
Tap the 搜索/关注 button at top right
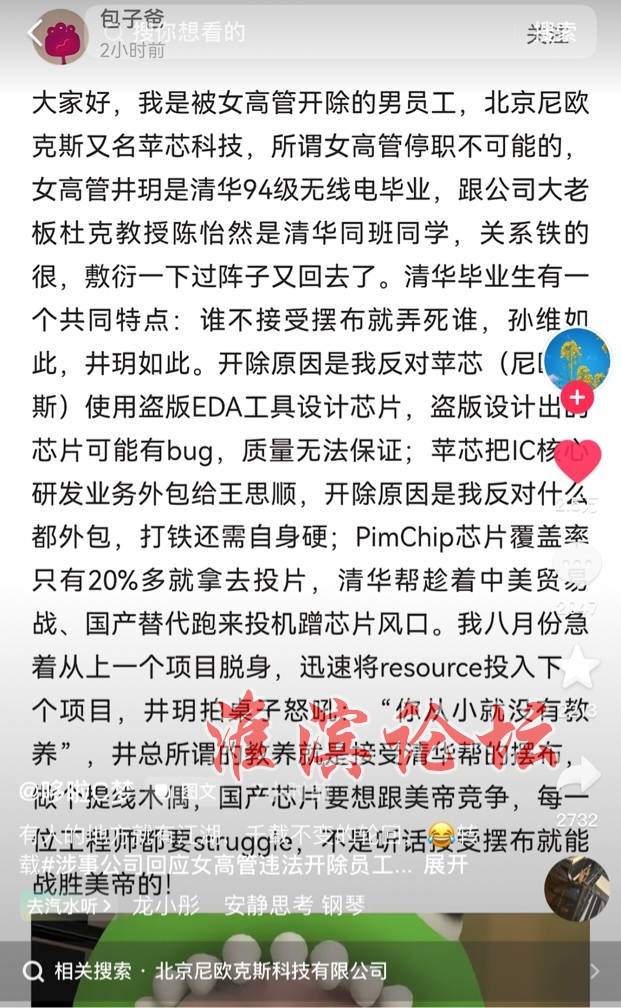[552, 33]
